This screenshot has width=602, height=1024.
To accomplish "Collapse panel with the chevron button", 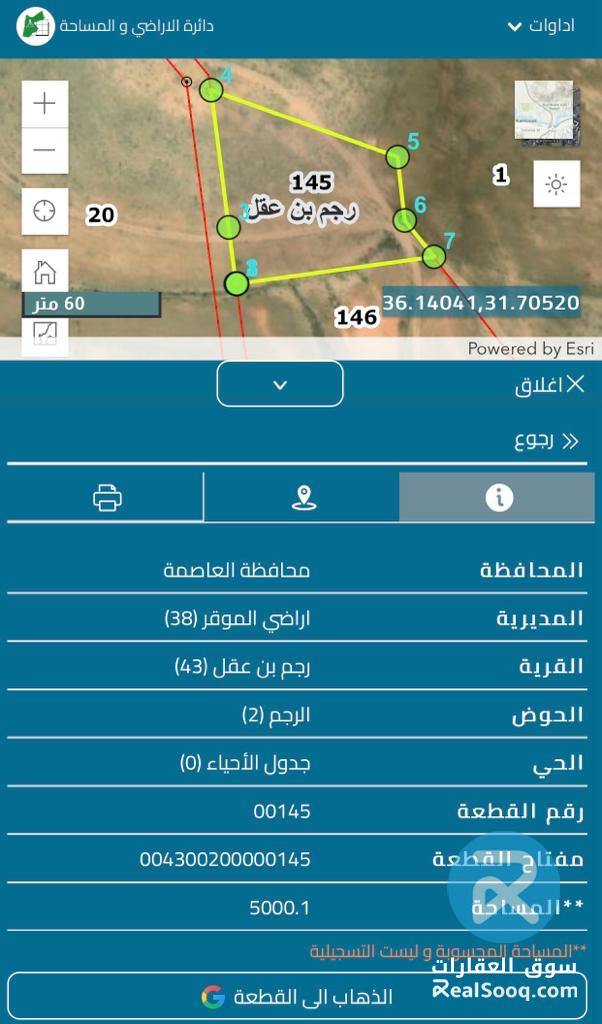I will pyautogui.click(x=280, y=384).
